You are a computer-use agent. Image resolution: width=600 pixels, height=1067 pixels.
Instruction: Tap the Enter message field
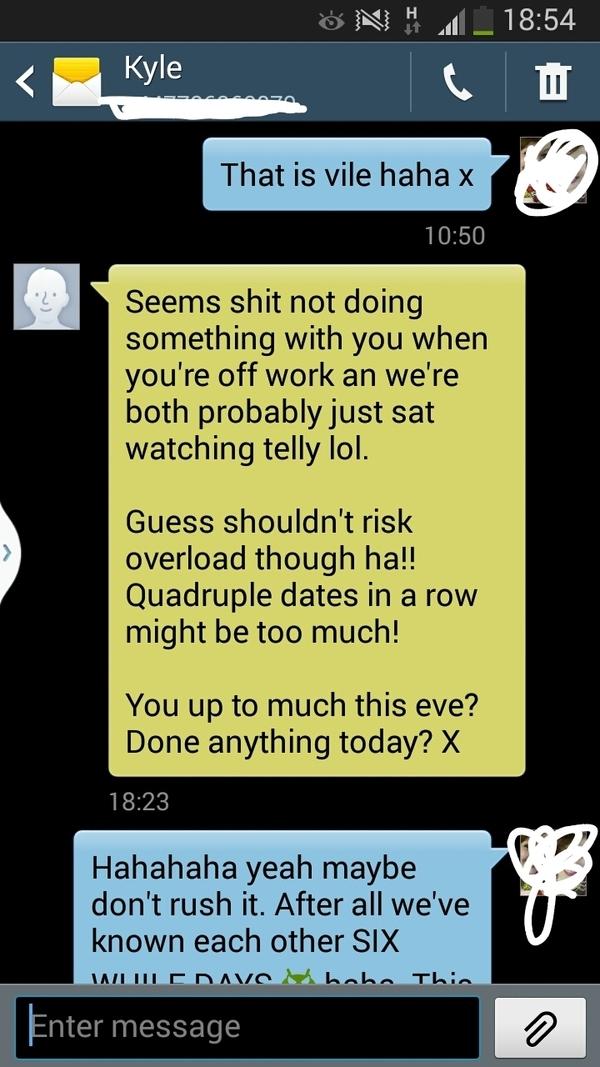tap(247, 1027)
